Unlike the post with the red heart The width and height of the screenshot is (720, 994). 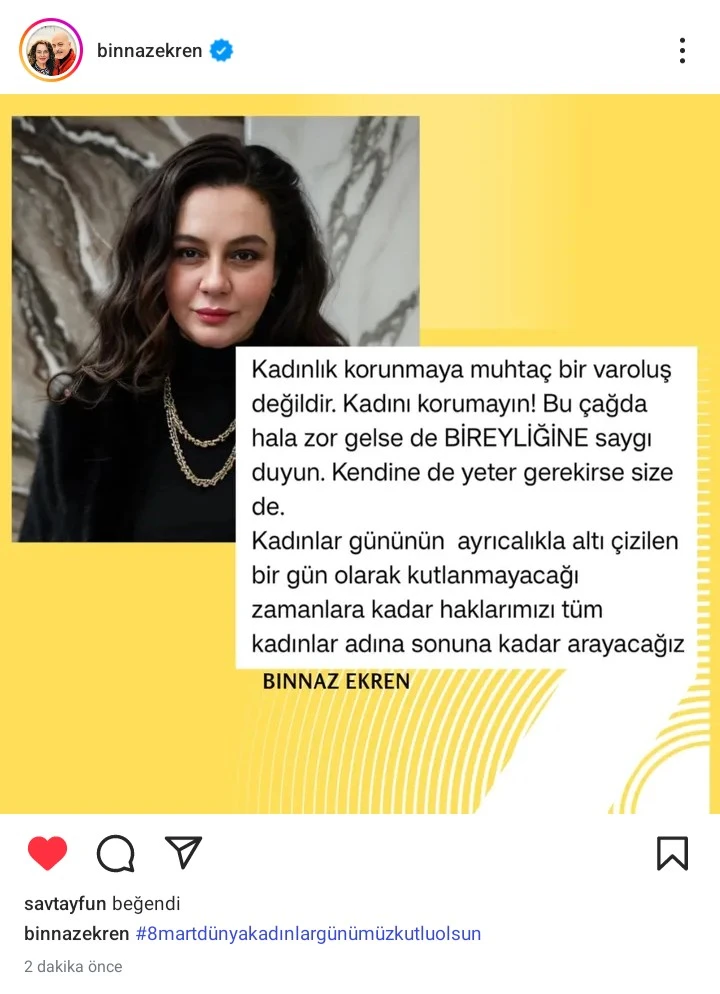tap(47, 853)
